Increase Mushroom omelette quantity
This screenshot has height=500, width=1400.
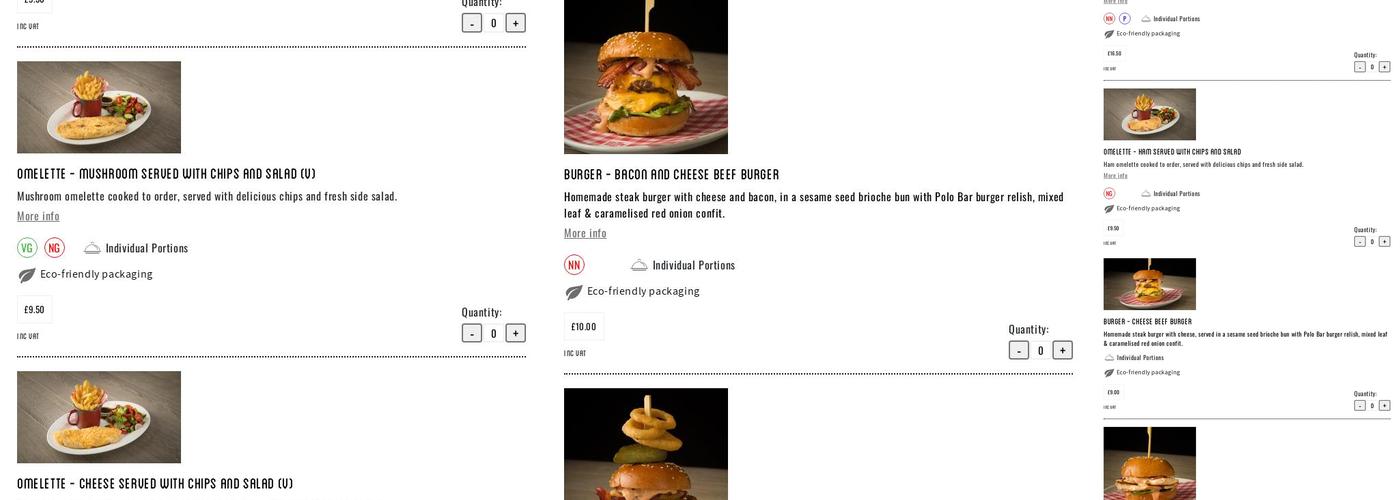[515, 333]
